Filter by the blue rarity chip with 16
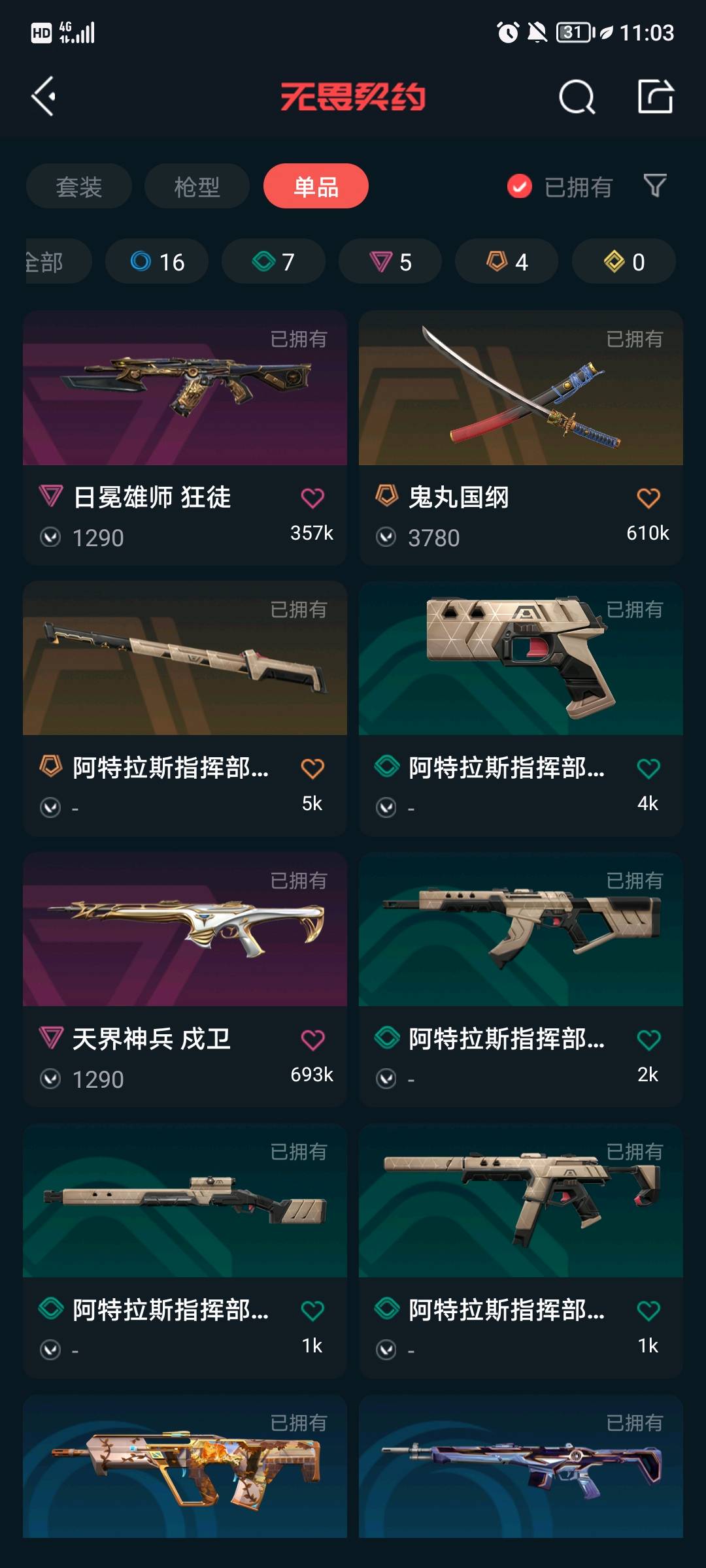This screenshot has height=1568, width=706. click(x=157, y=262)
